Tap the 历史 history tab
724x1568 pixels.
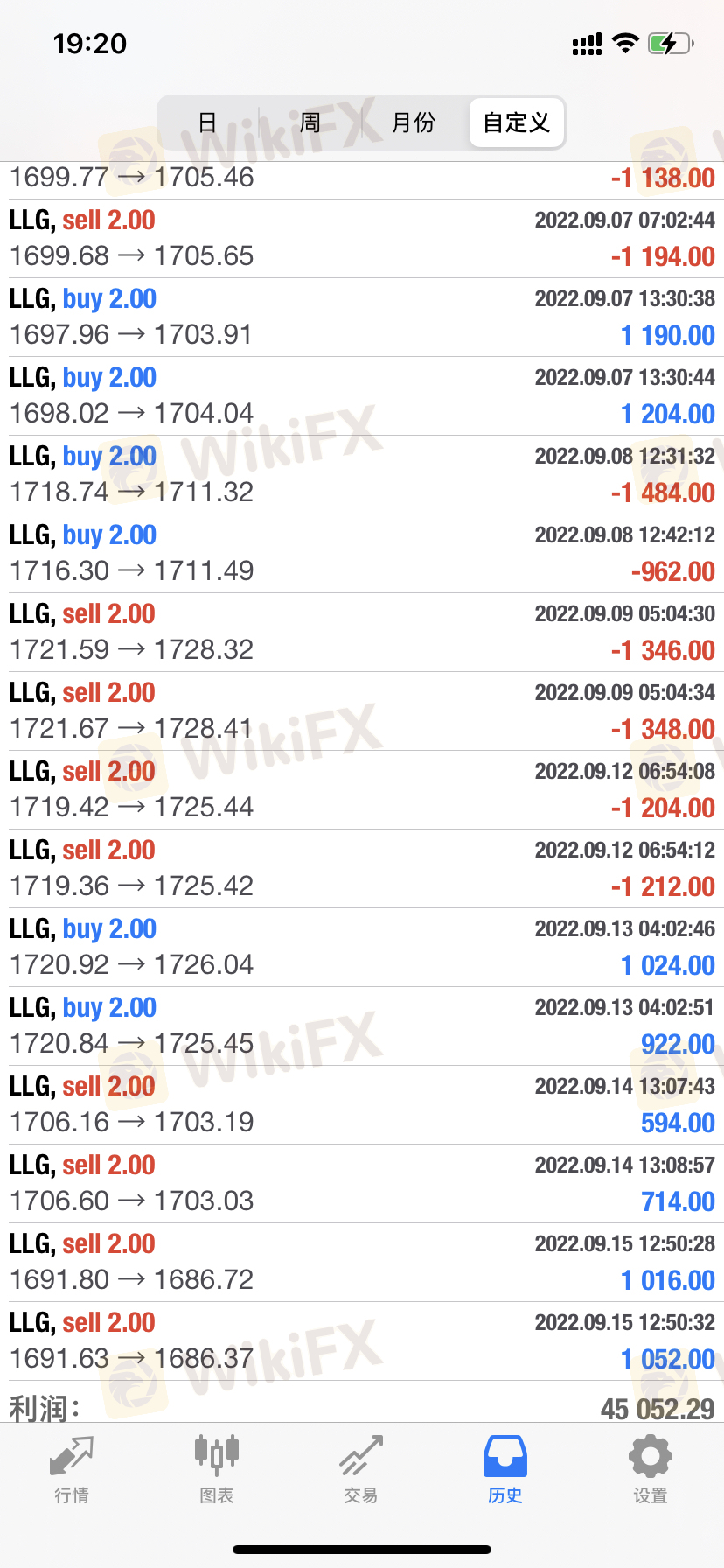pyautogui.click(x=505, y=1470)
